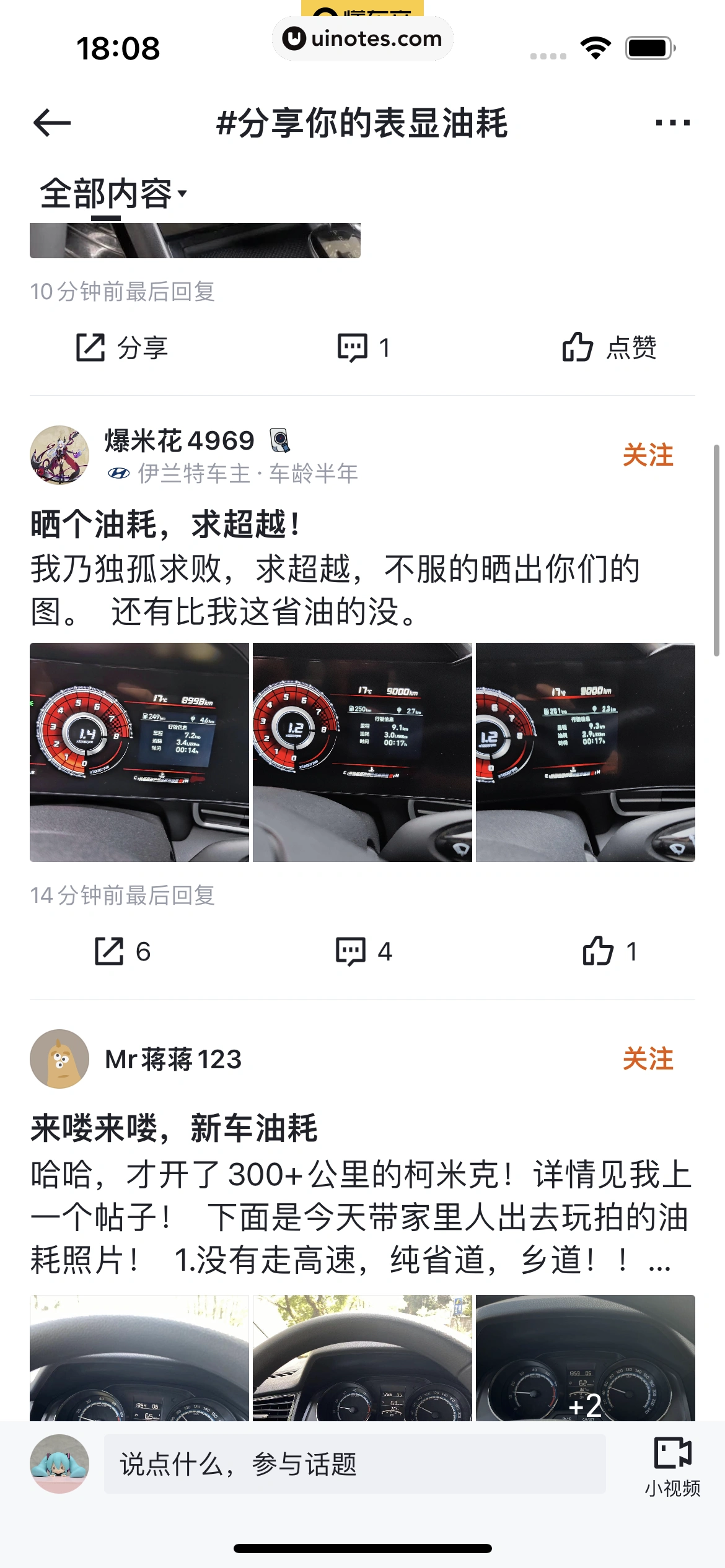Follow user Mr蒋蒋123
This screenshot has height=1568, width=725.
click(648, 1059)
